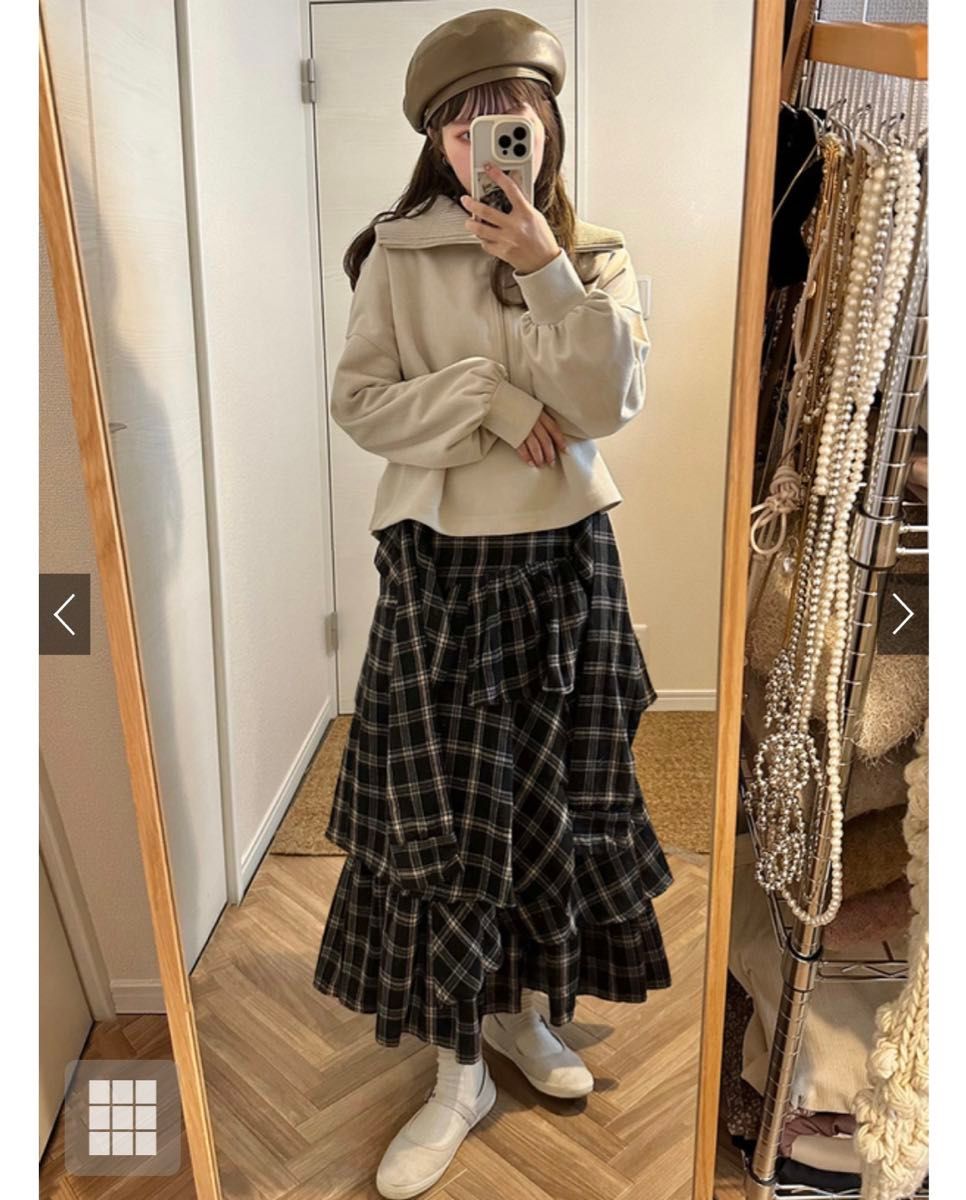Open the image grid view
Viewport: 966px width, 1200px height.
tap(122, 1117)
